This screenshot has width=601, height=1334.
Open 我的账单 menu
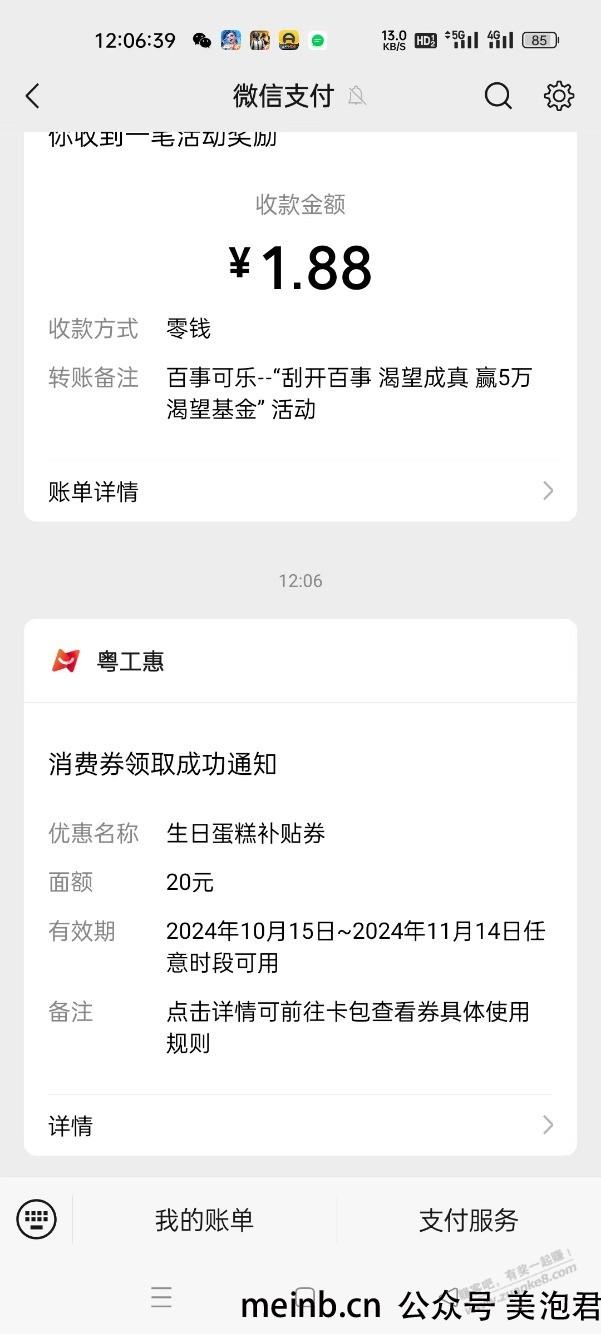(x=204, y=1220)
